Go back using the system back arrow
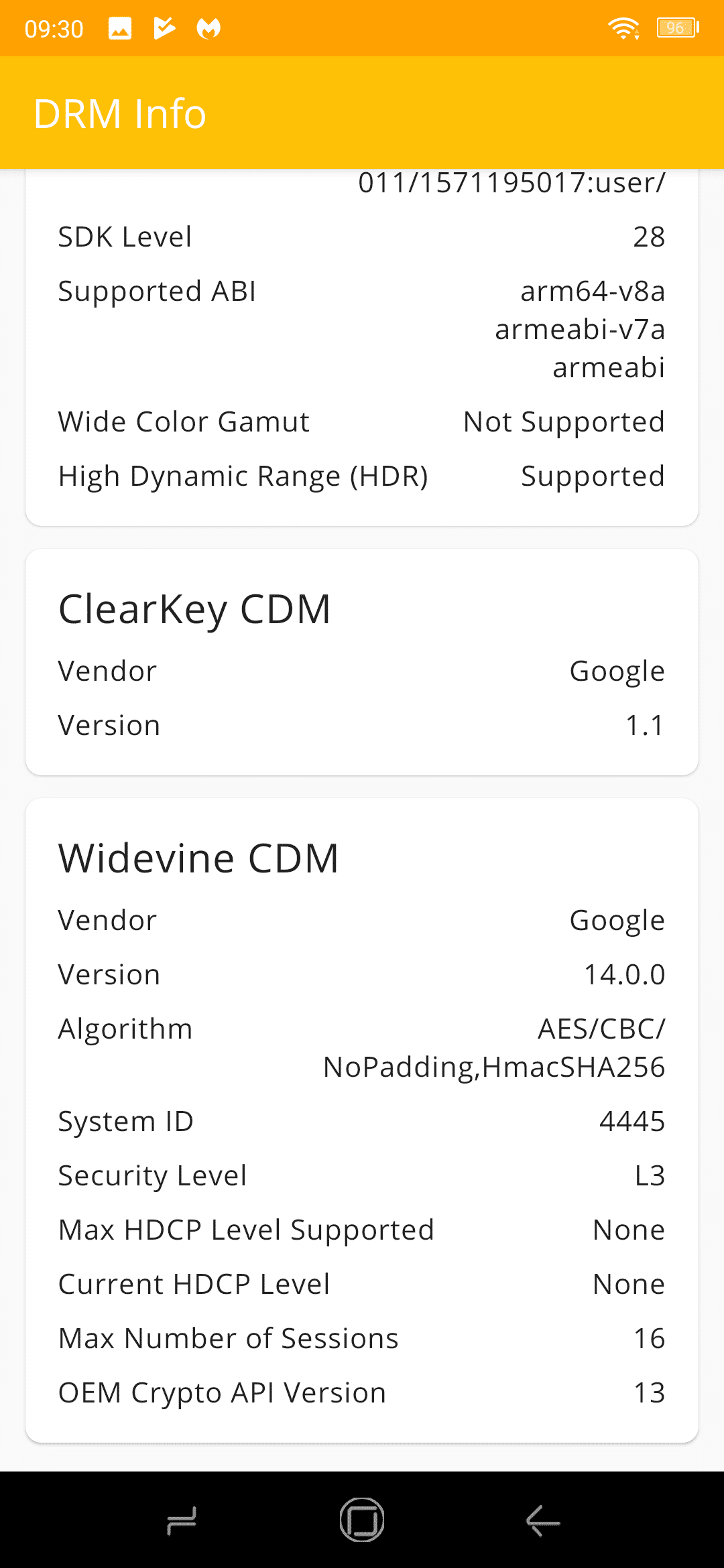 point(543,1520)
